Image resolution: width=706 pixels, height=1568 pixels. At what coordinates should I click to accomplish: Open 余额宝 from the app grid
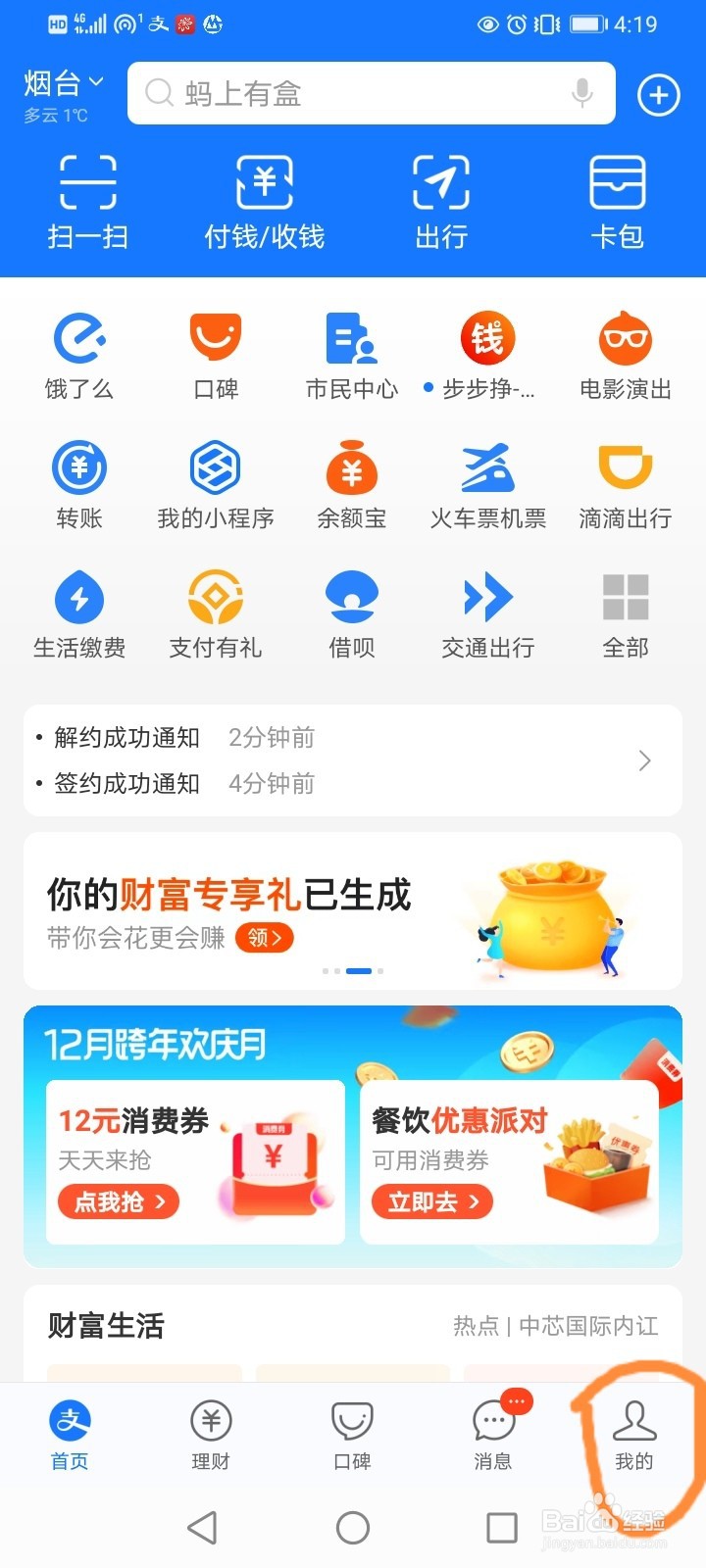[x=351, y=482]
